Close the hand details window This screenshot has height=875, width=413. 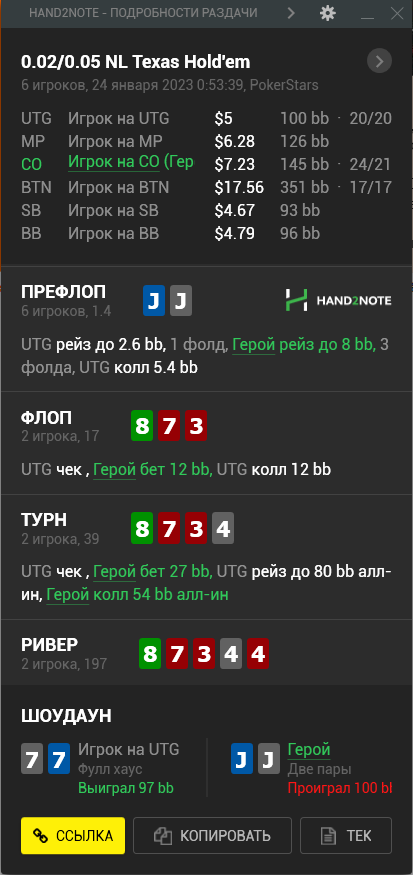pos(397,13)
